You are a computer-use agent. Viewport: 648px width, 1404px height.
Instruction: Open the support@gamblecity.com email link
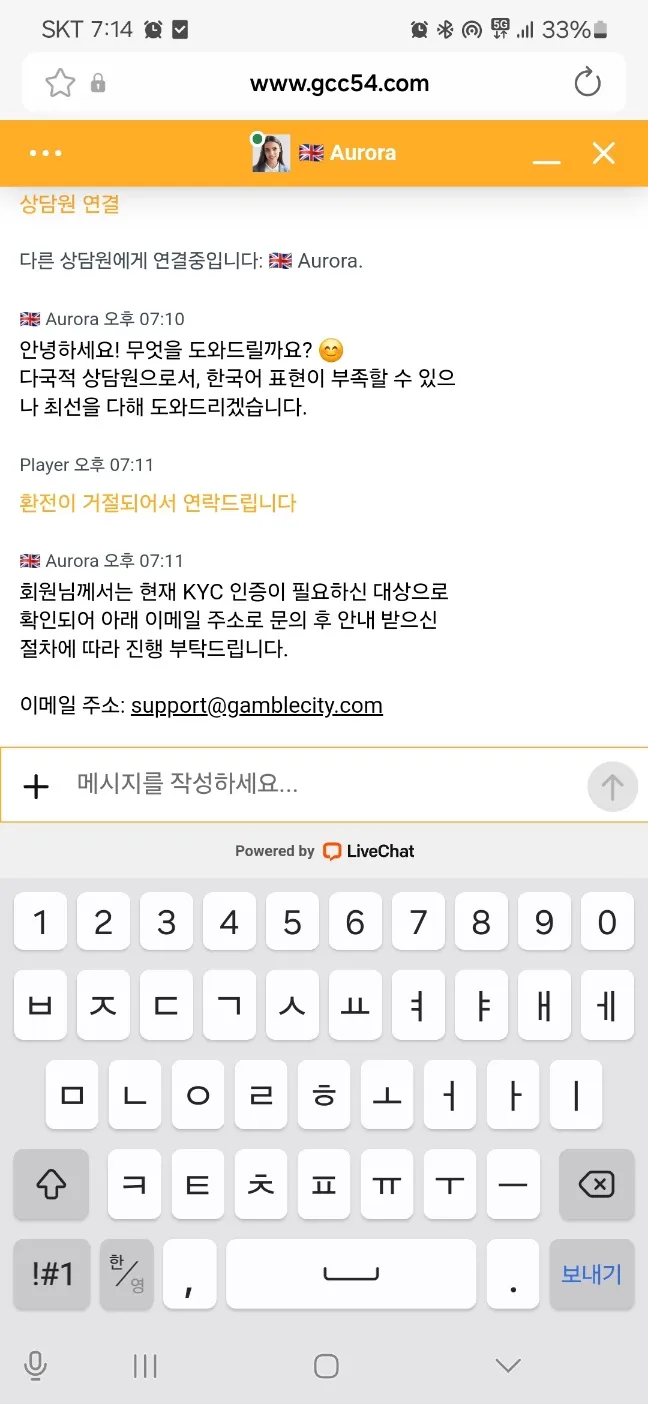(257, 706)
